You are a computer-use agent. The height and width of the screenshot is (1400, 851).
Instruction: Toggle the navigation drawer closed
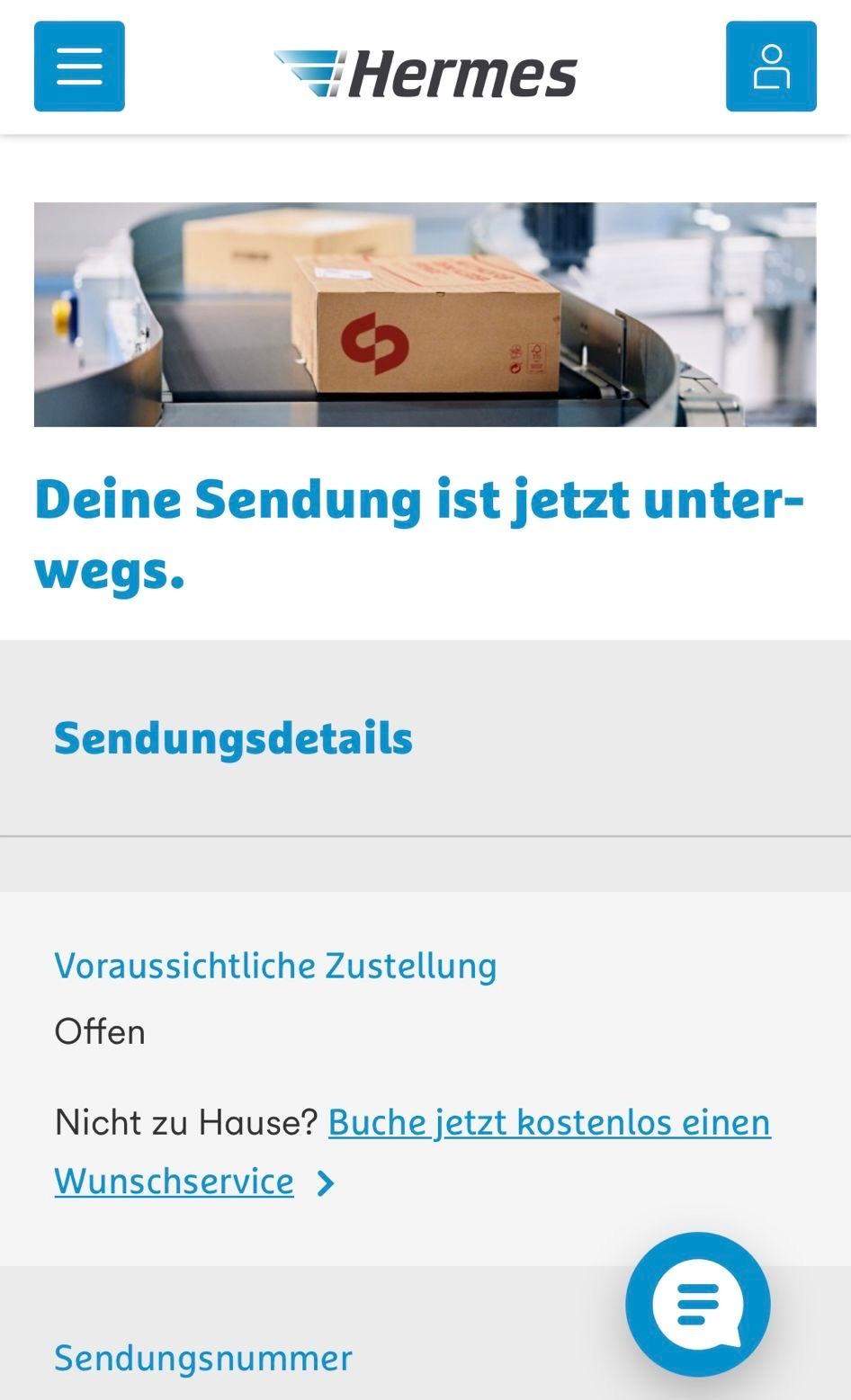tap(79, 67)
